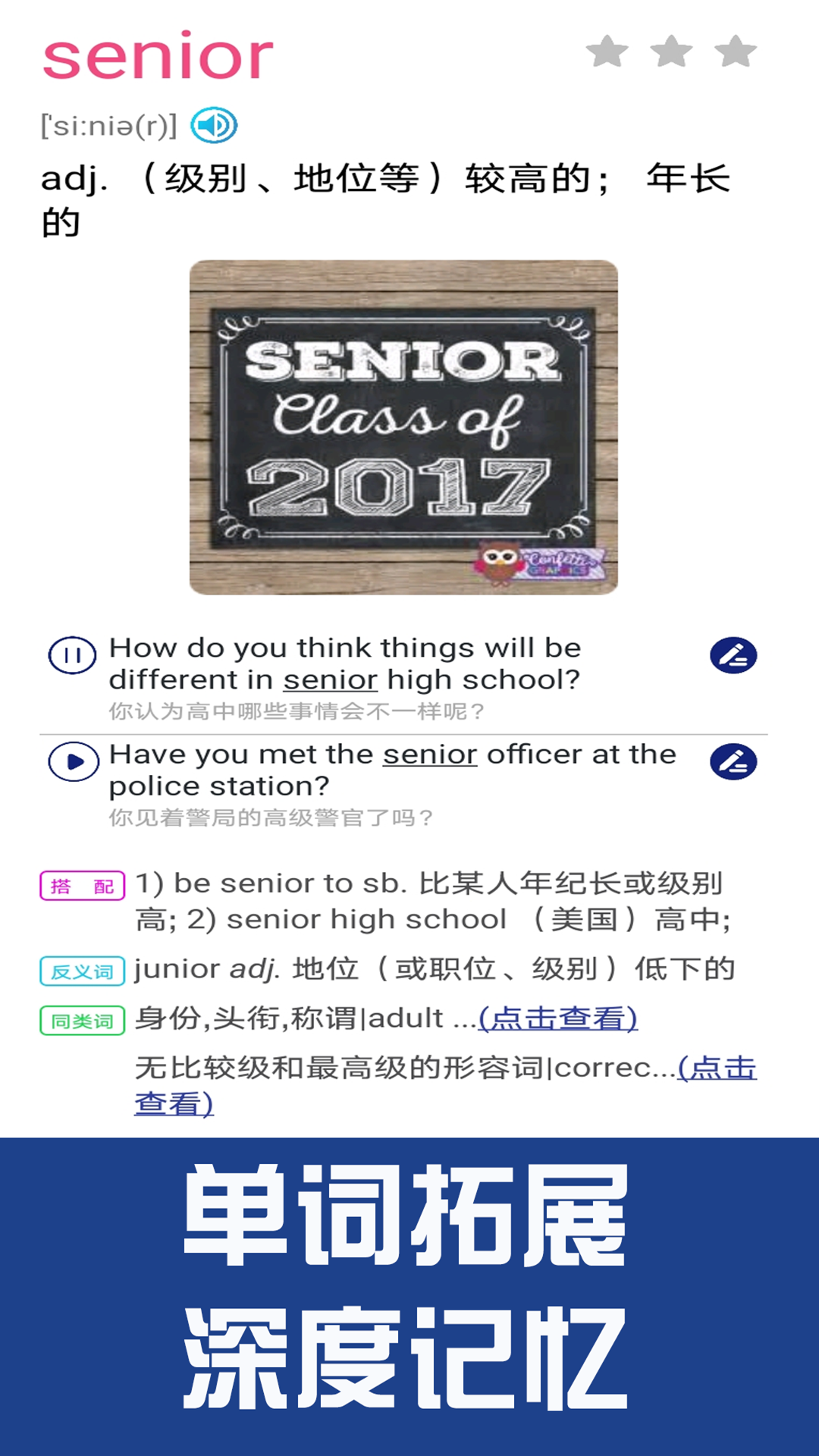Tap the 反义词 antonym tag icon

tap(83, 968)
